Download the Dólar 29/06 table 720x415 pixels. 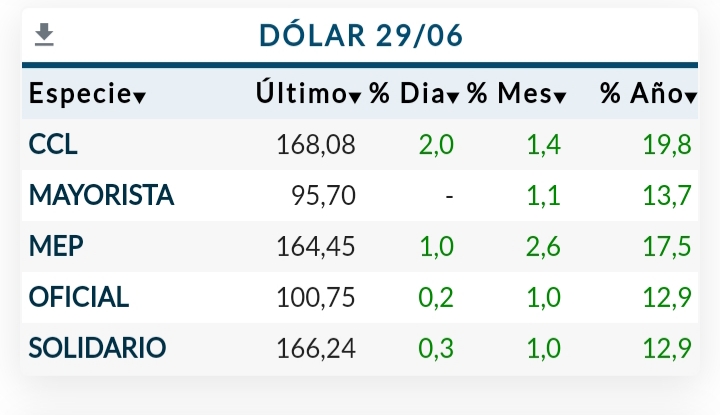pos(44,35)
